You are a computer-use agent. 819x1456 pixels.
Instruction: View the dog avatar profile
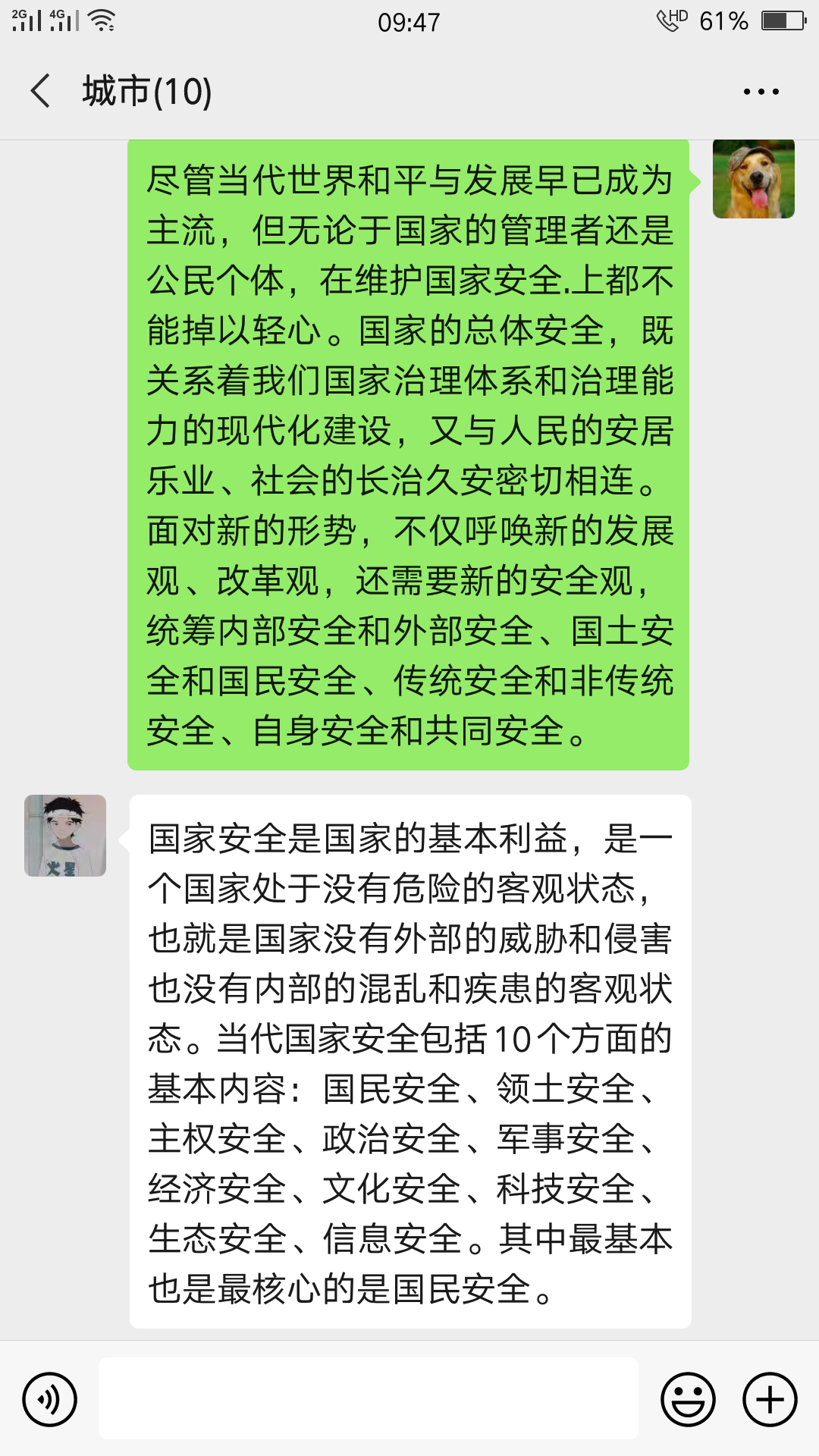[x=753, y=179]
